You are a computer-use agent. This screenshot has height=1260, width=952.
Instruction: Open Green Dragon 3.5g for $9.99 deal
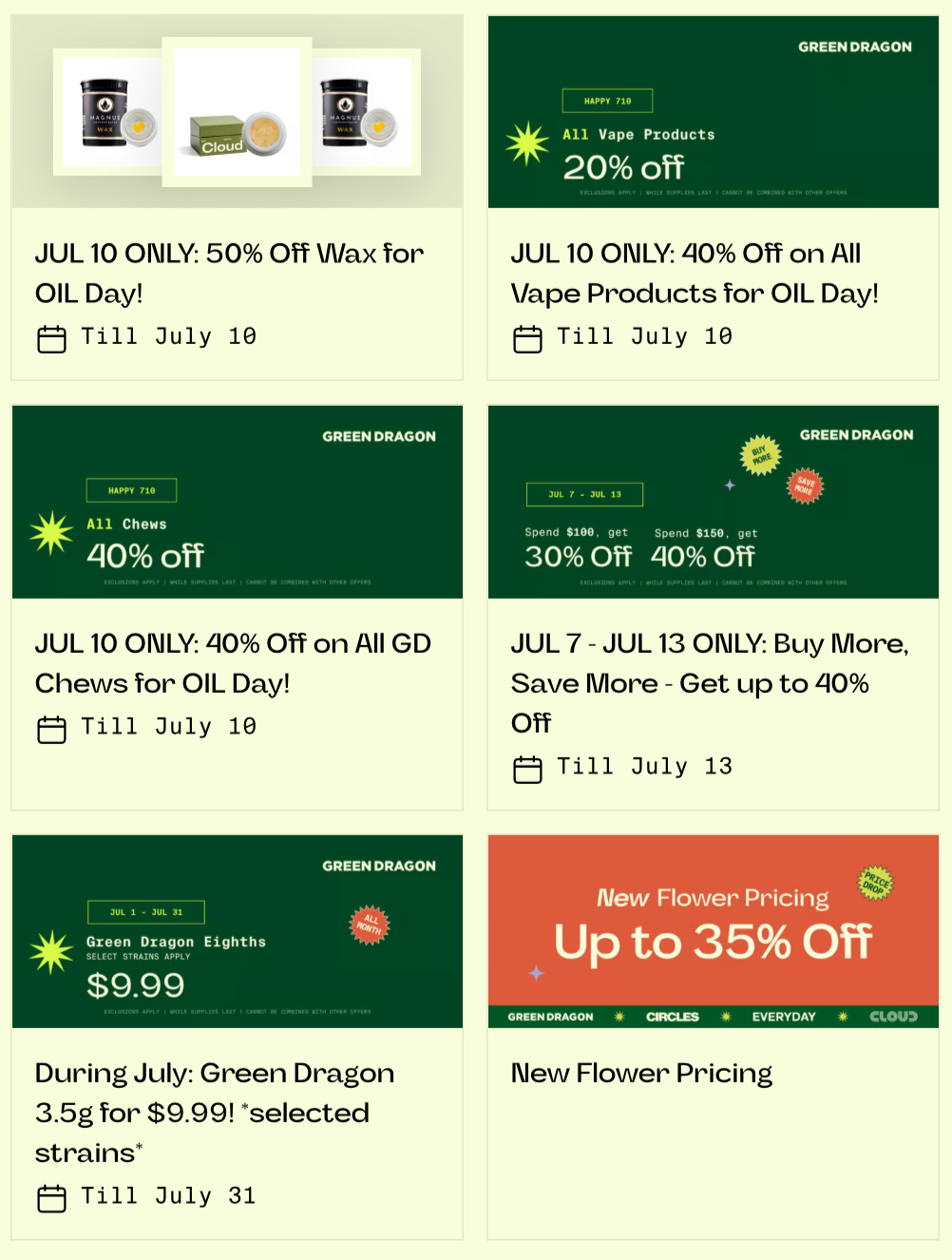pyautogui.click(x=215, y=1111)
